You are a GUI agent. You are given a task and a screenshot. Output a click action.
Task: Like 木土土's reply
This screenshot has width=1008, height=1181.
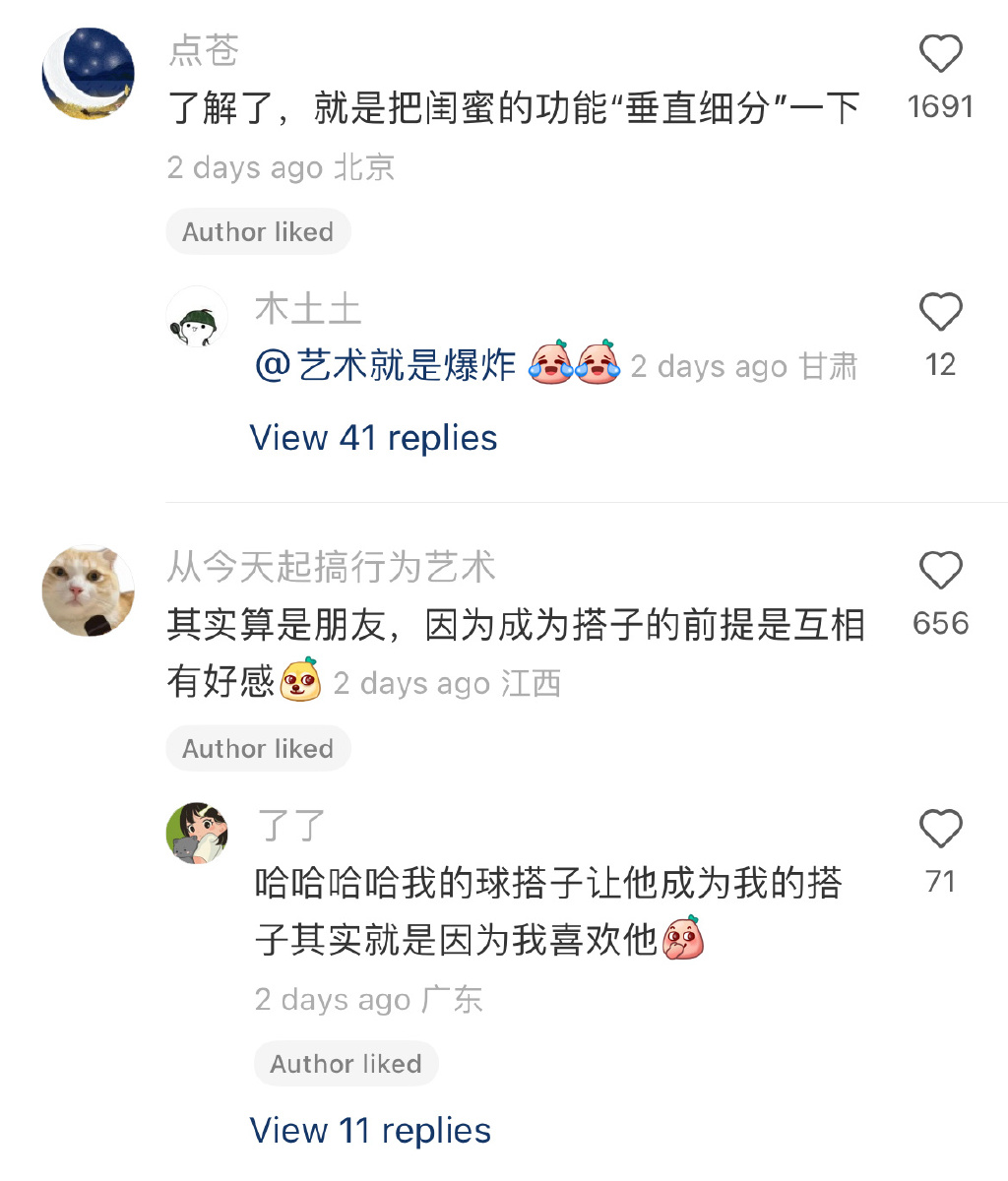click(940, 313)
